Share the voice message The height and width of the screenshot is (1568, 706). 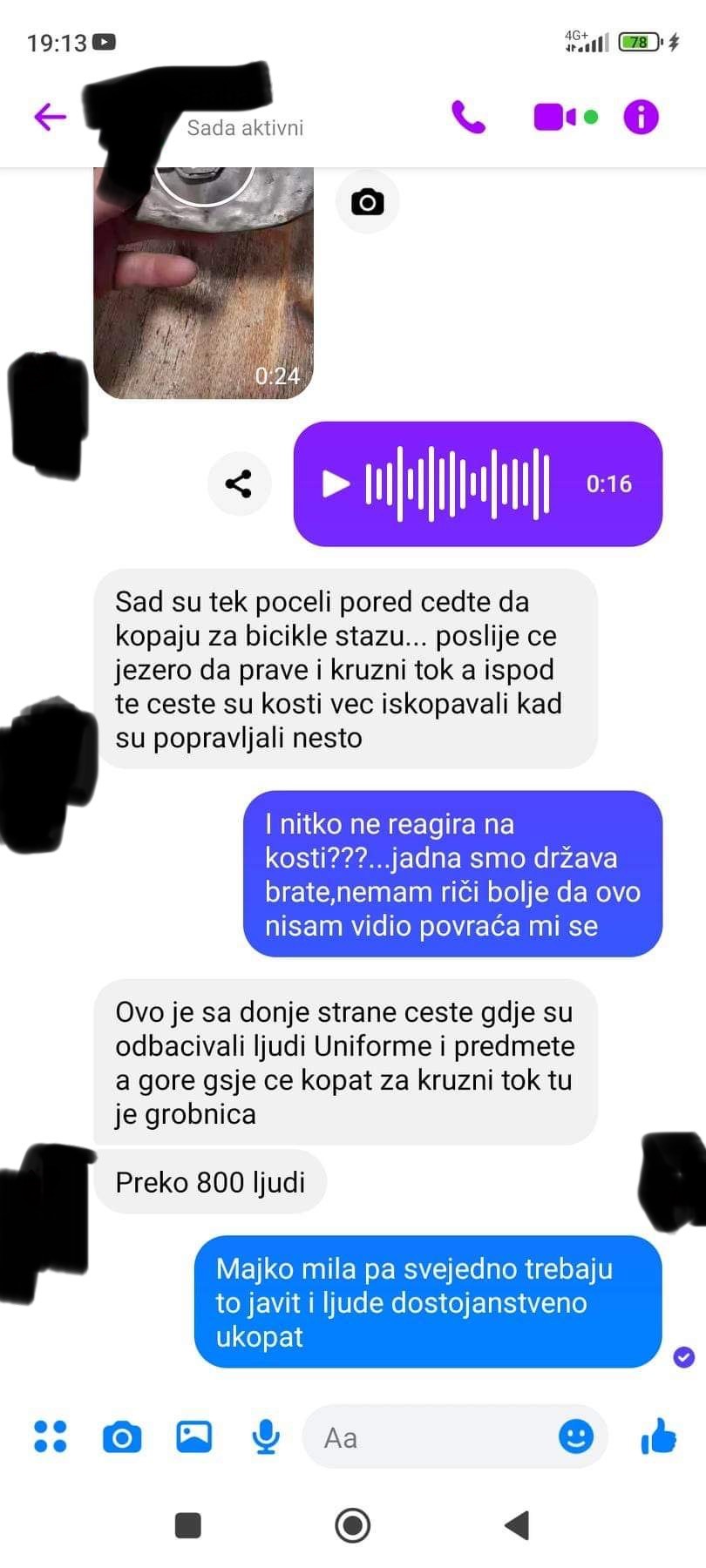pos(239,483)
